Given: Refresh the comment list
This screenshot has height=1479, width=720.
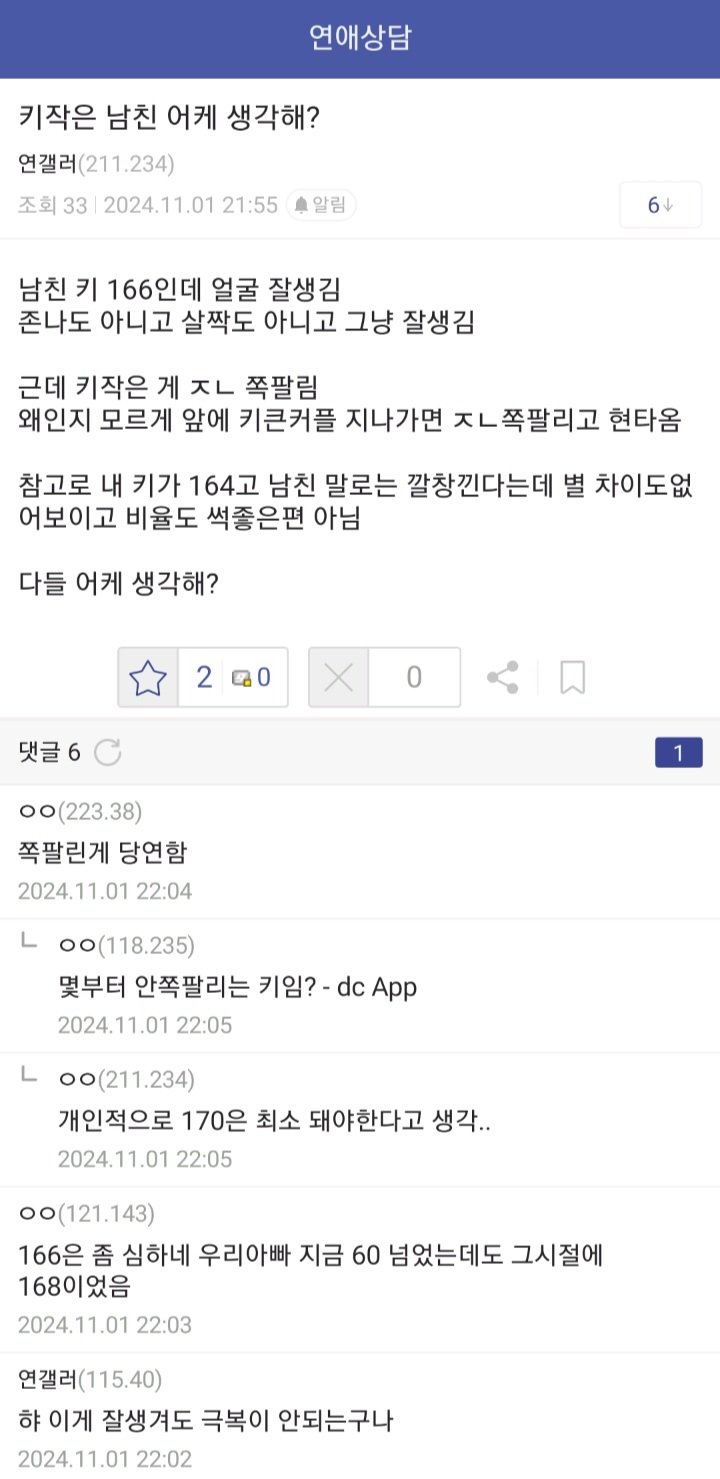Looking at the screenshot, I should [x=107, y=752].
